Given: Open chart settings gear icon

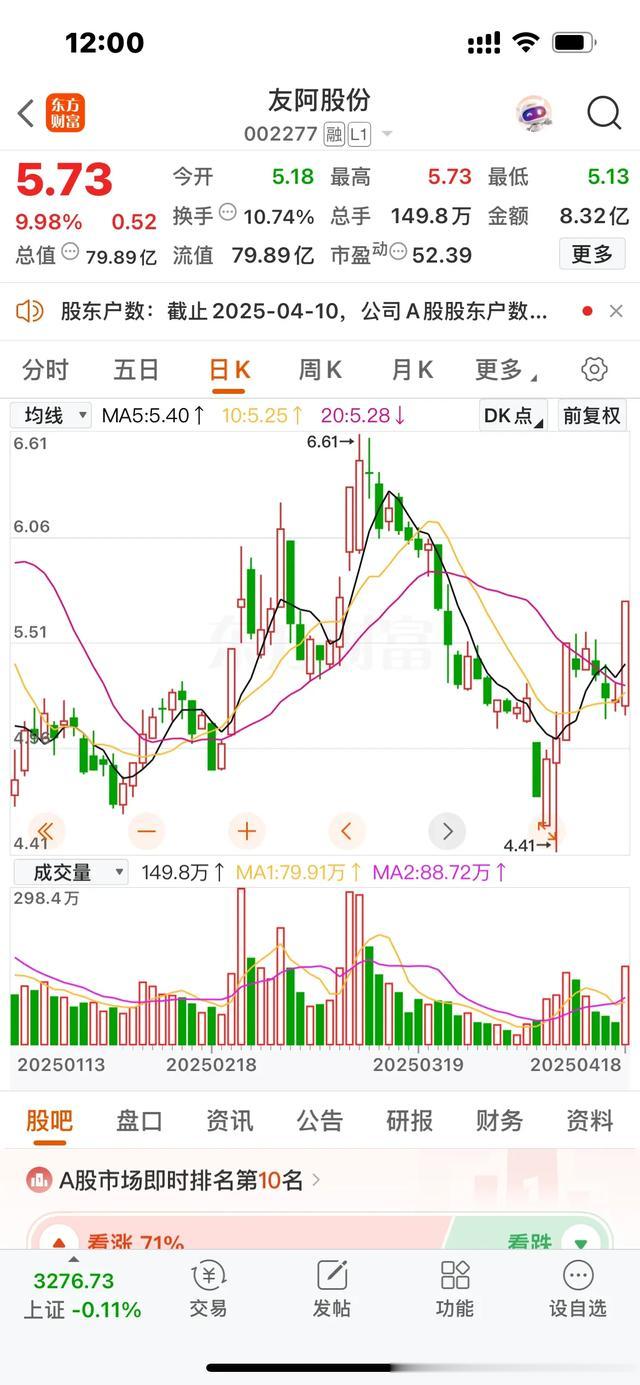Looking at the screenshot, I should point(594,370).
